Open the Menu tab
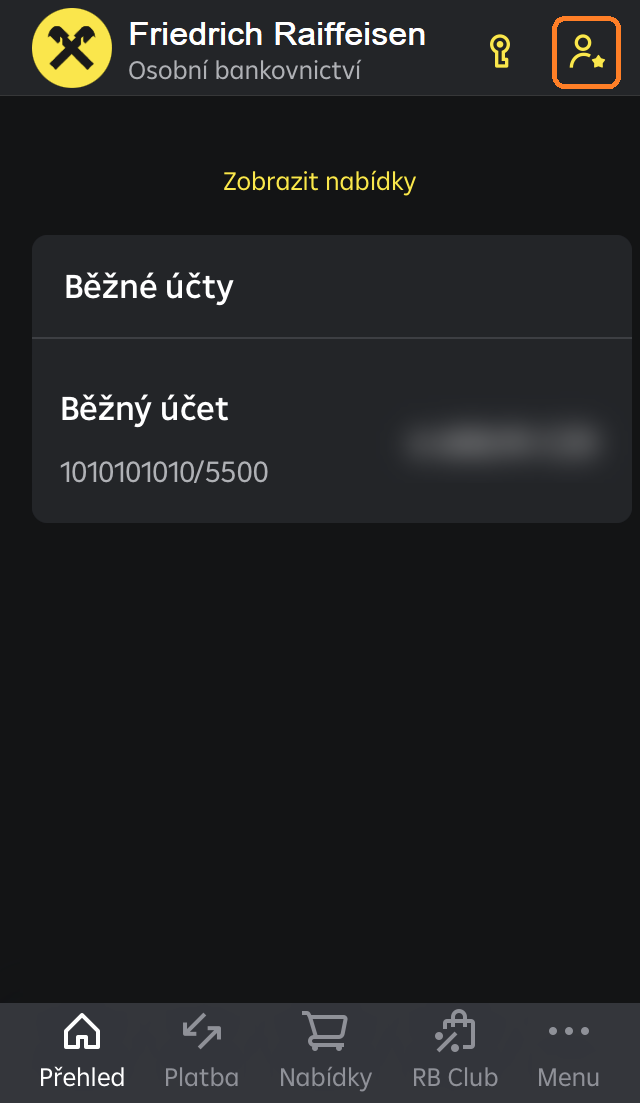The height and width of the screenshot is (1103, 640). [x=568, y=1052]
